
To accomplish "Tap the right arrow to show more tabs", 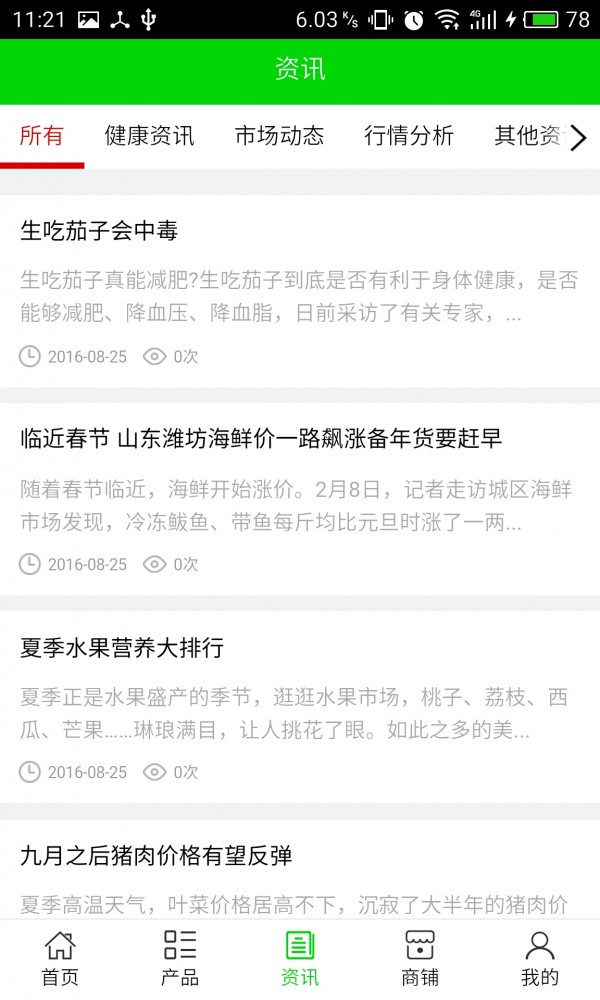I will click(x=578, y=138).
